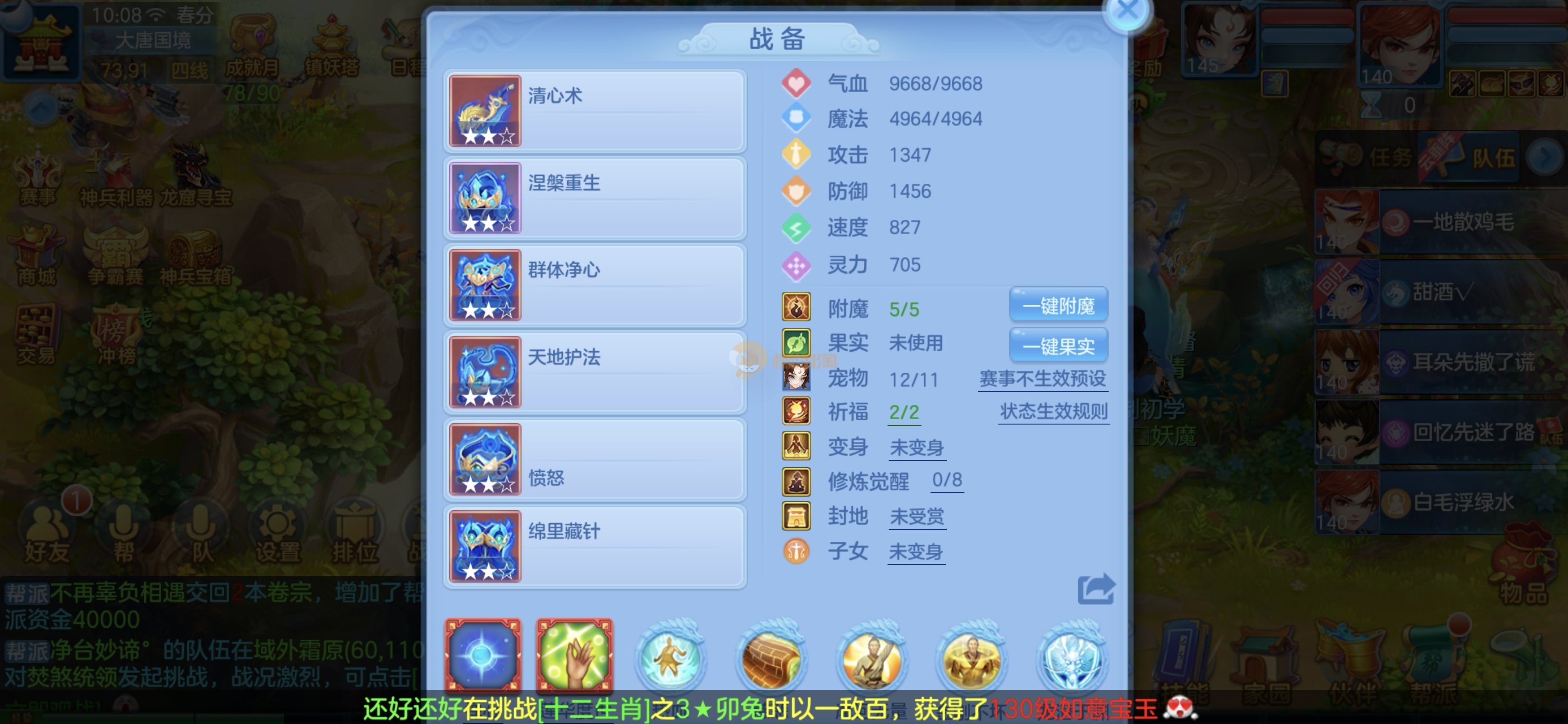Open the 修炼觉醒 0/8 link

pyautogui.click(x=946, y=480)
